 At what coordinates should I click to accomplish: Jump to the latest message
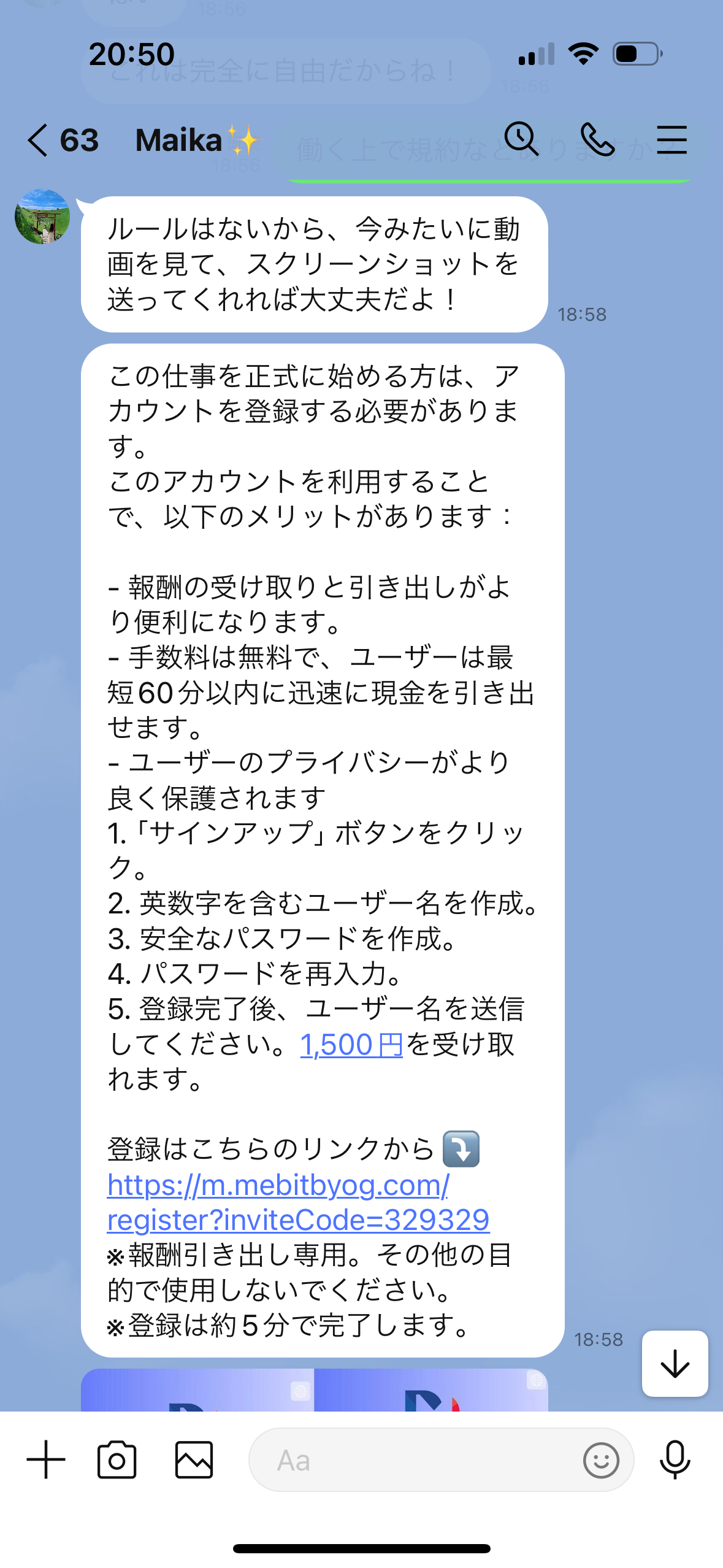pyautogui.click(x=675, y=1363)
